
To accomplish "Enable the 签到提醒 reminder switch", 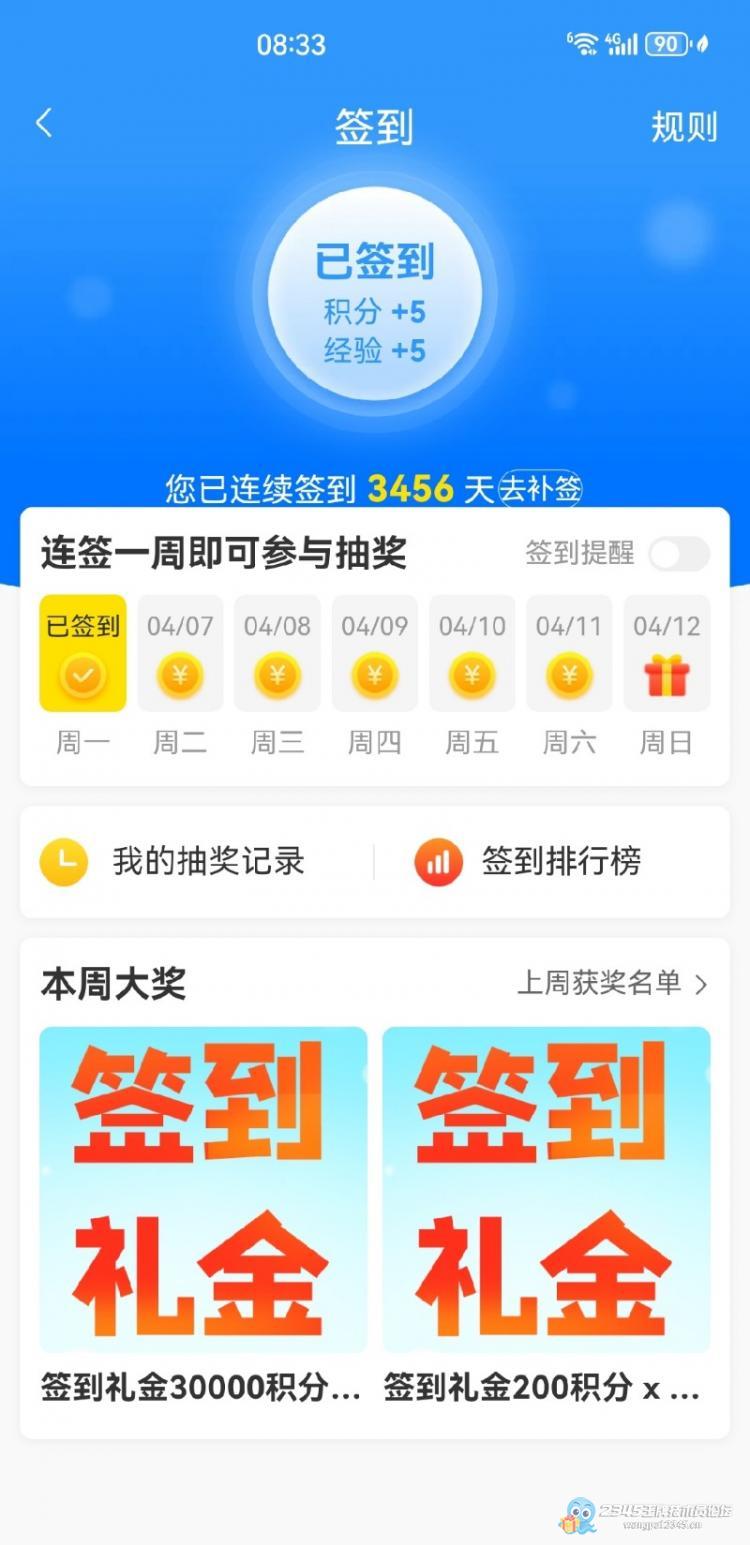I will [x=679, y=554].
